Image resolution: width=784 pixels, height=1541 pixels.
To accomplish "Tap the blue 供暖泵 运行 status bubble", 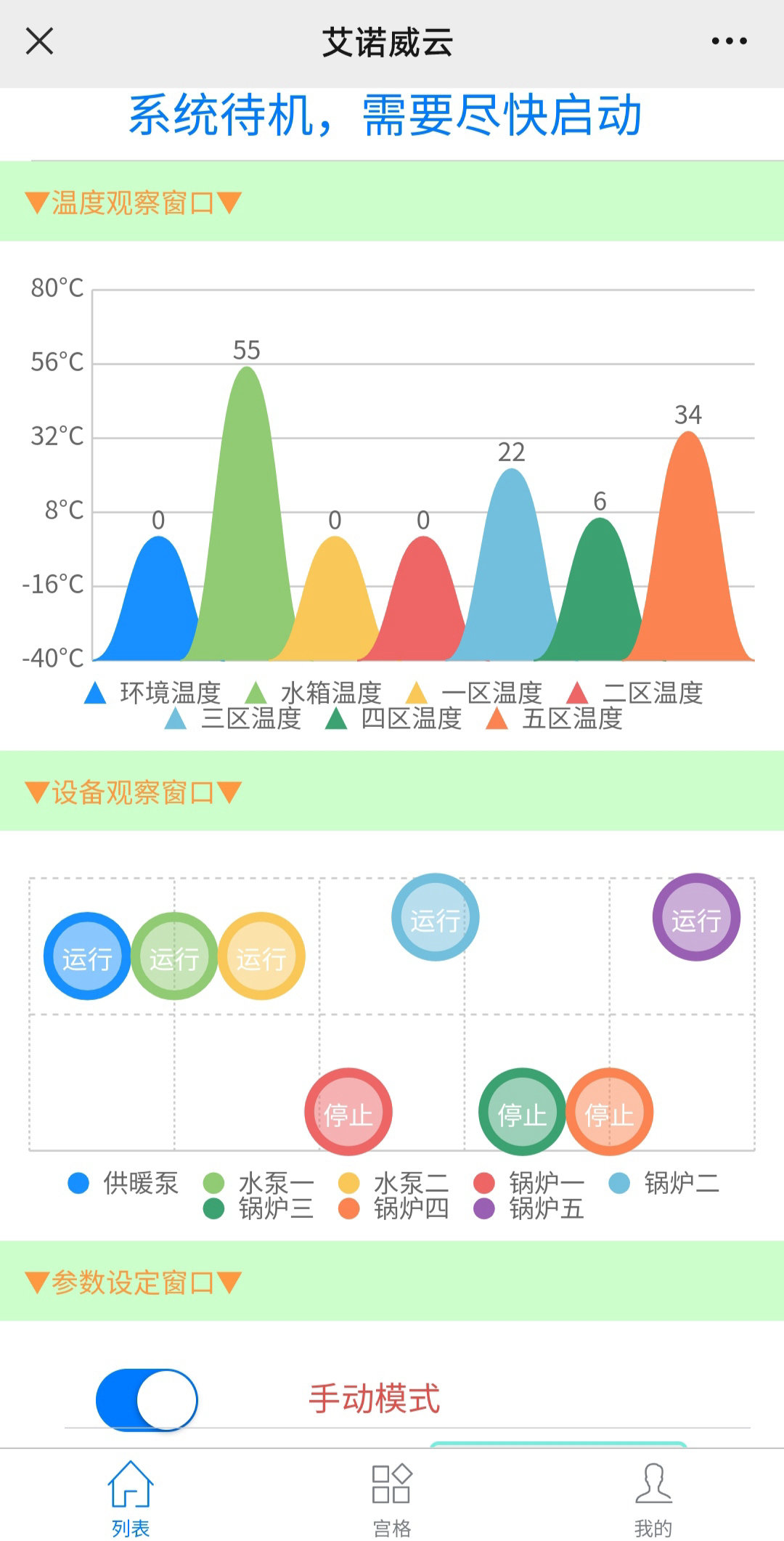I will click(87, 956).
